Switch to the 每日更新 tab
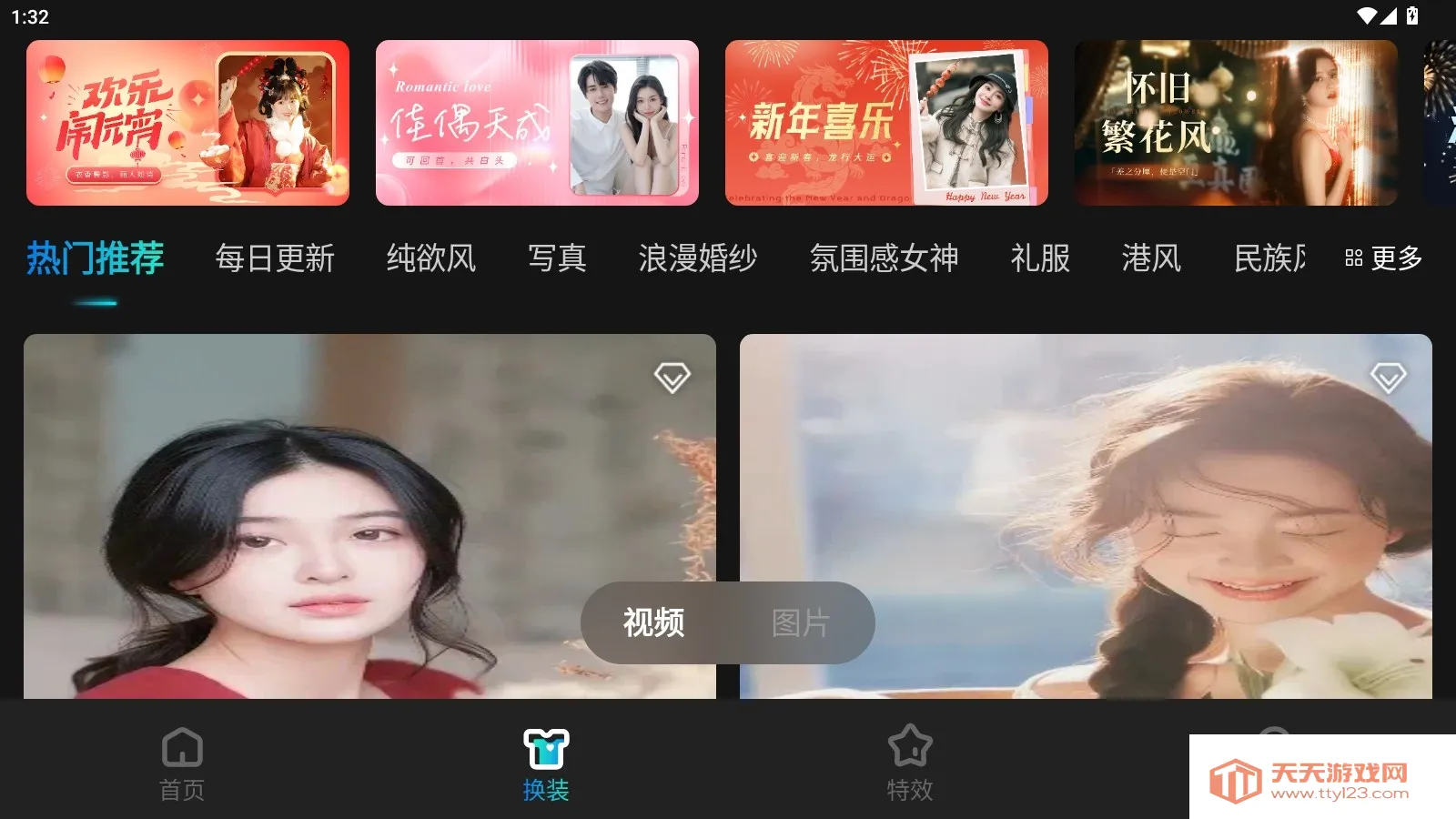The height and width of the screenshot is (819, 1456). (x=275, y=258)
